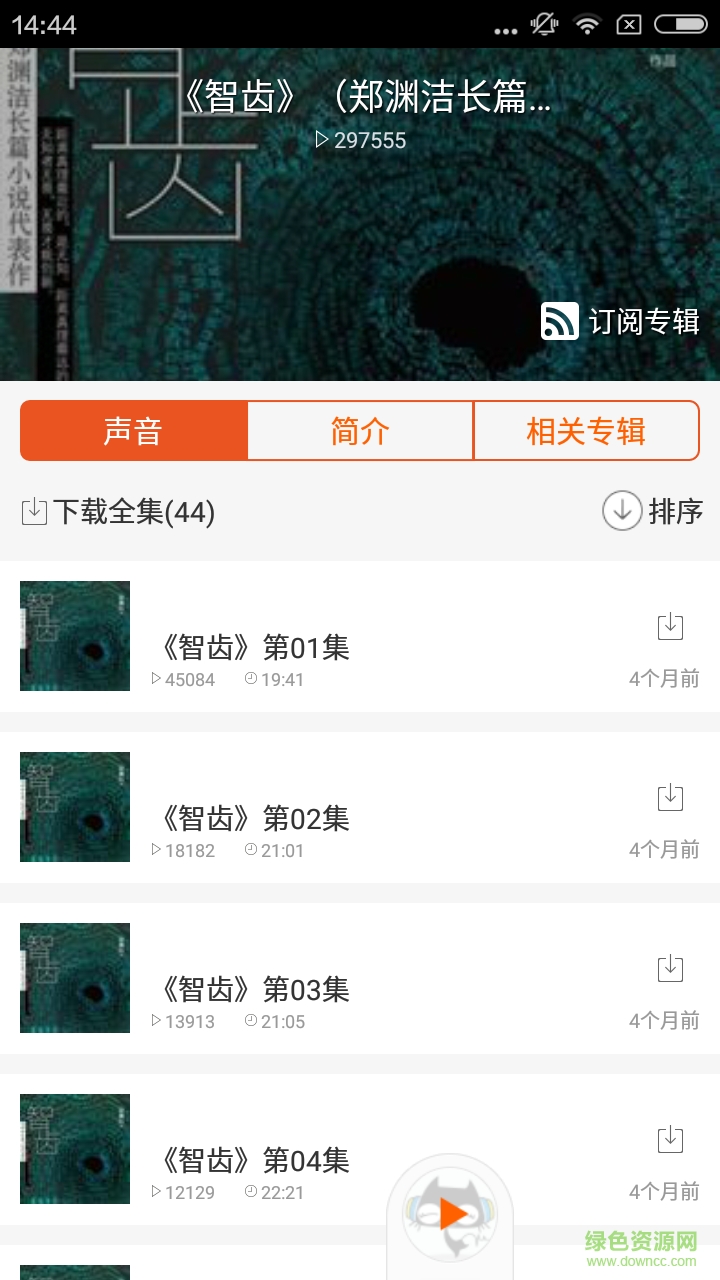Switch to the 简介 tab
Screen dimensions: 720x1280
(x=360, y=430)
